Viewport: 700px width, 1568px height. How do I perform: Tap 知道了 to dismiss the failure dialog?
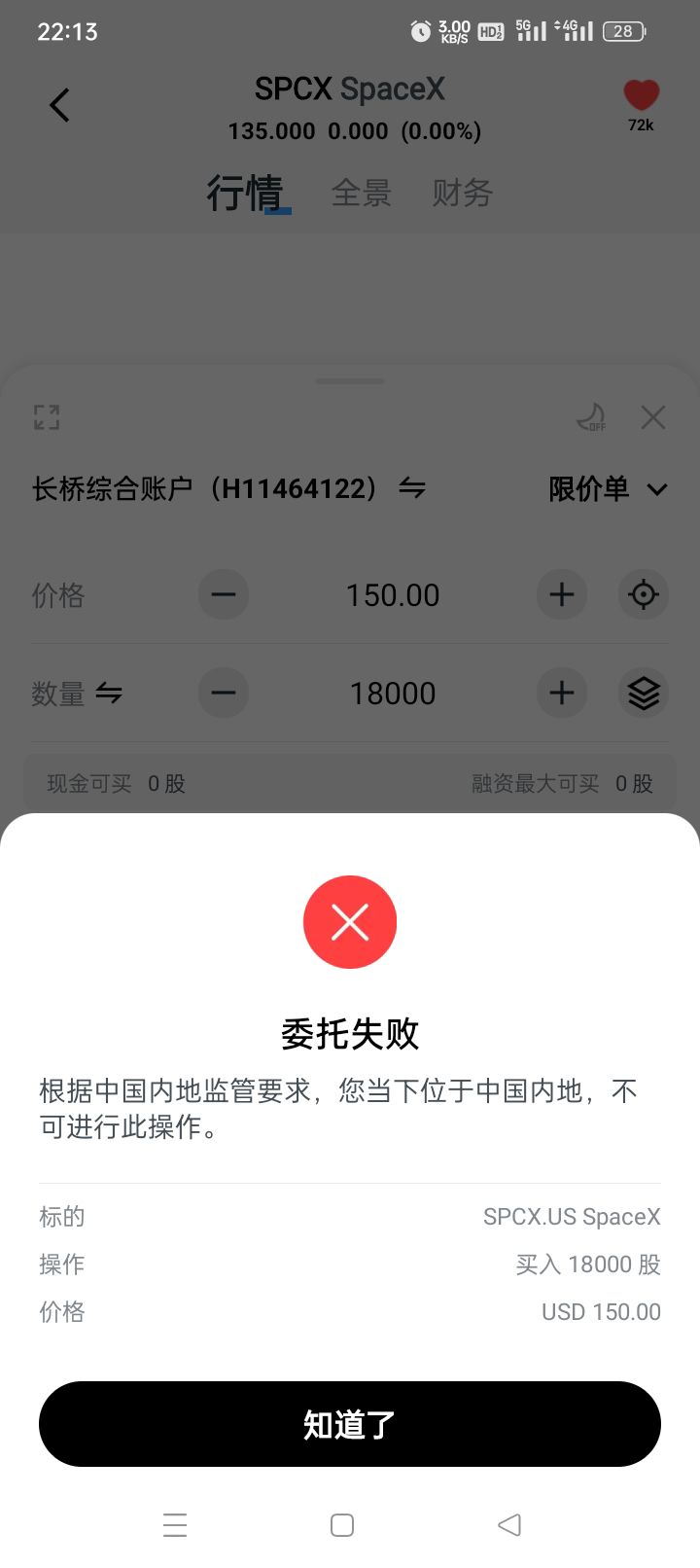click(x=350, y=1424)
